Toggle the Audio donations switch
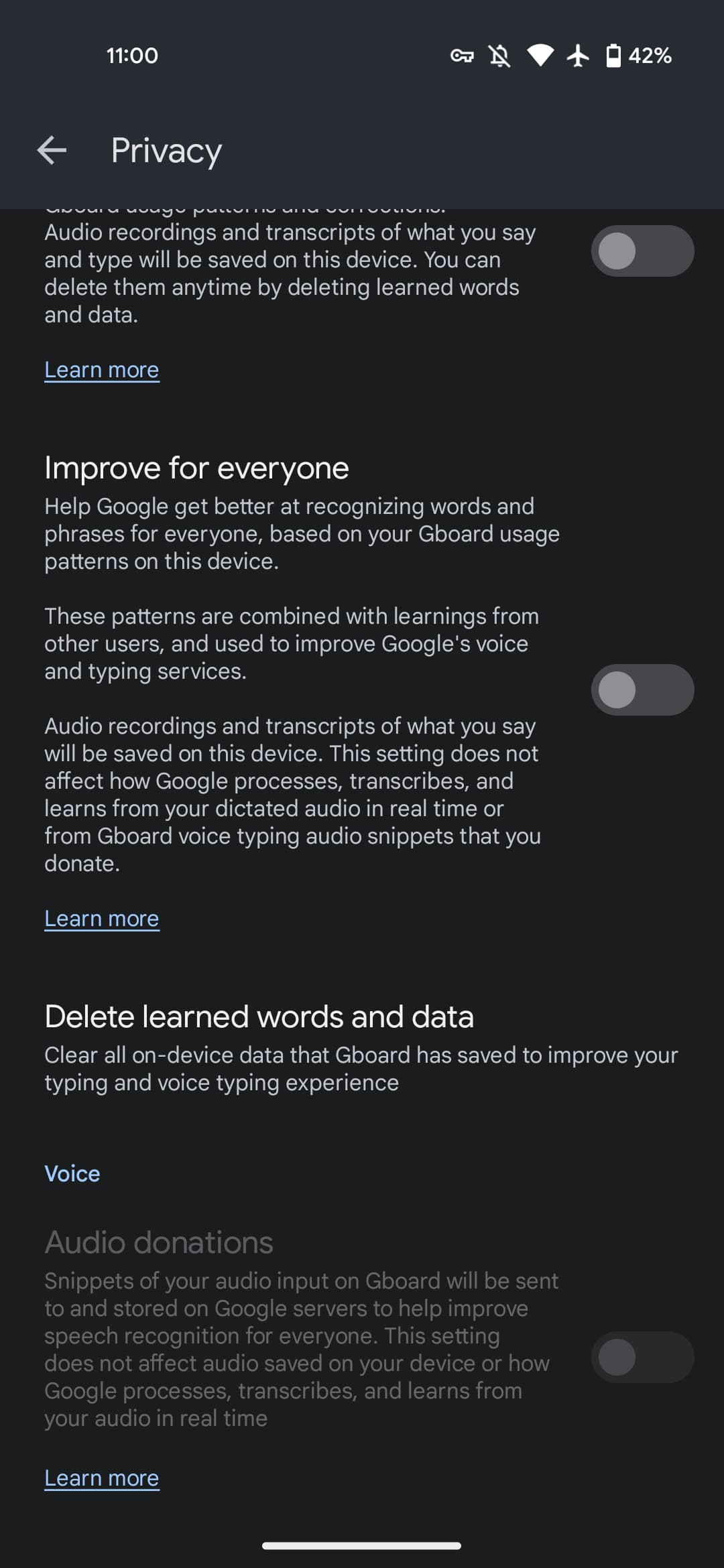 point(642,1357)
